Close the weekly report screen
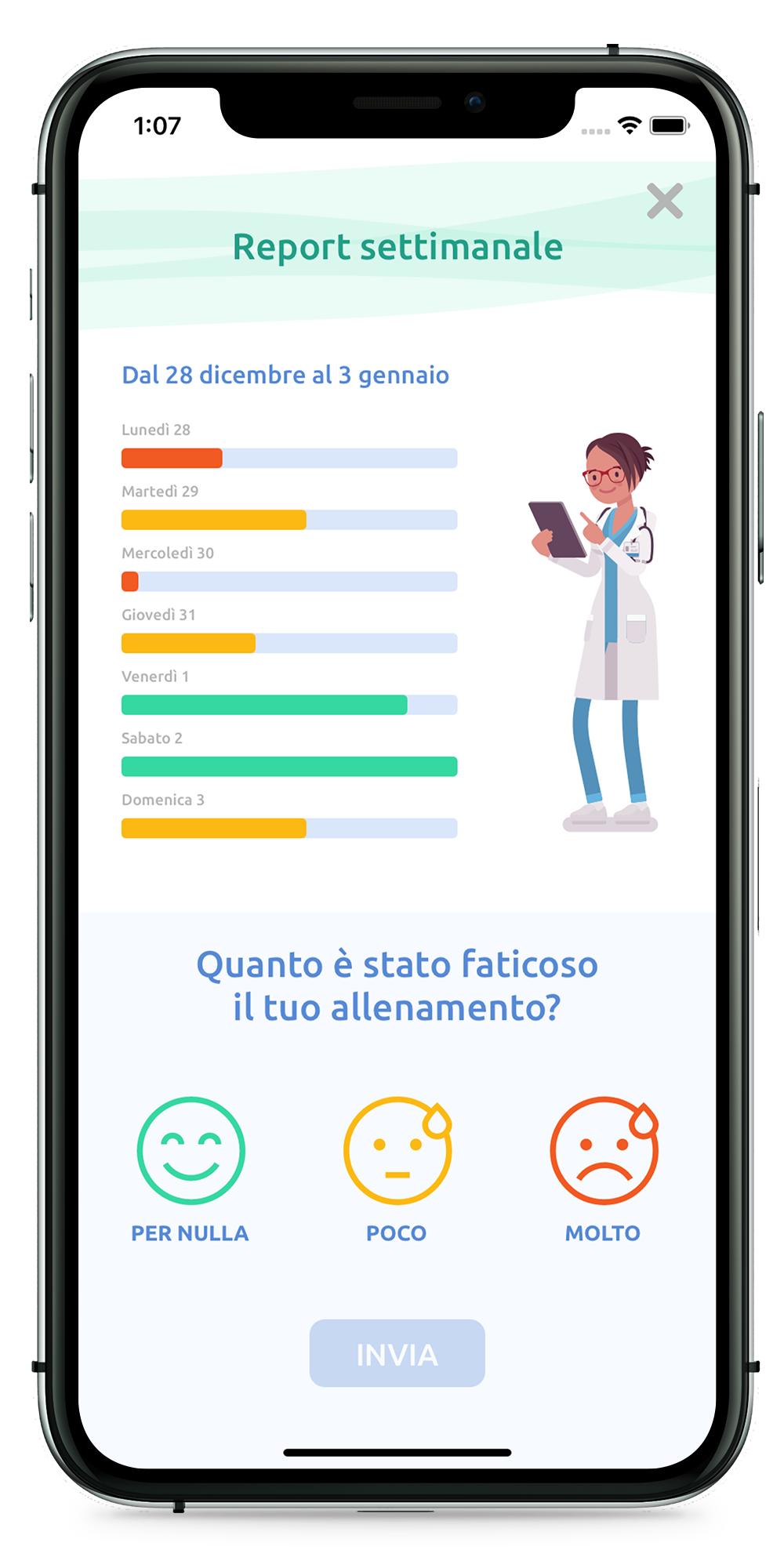 coord(665,201)
